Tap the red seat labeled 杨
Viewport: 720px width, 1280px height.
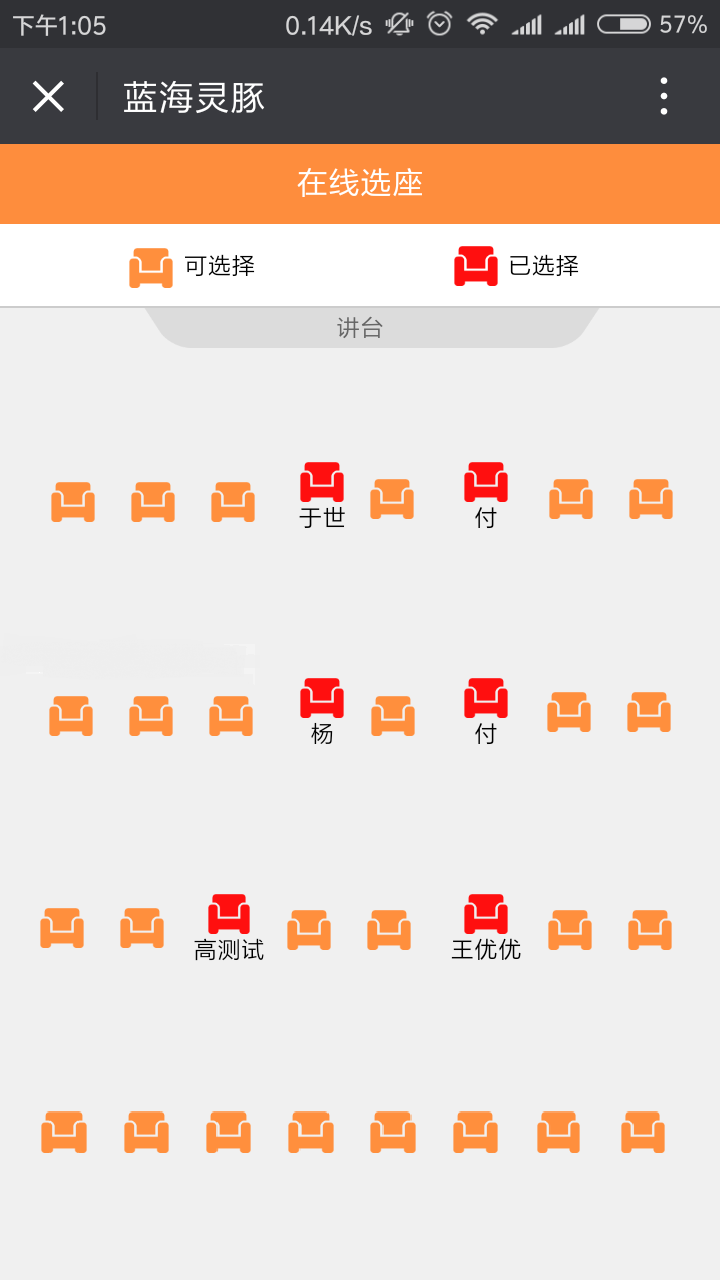click(322, 698)
